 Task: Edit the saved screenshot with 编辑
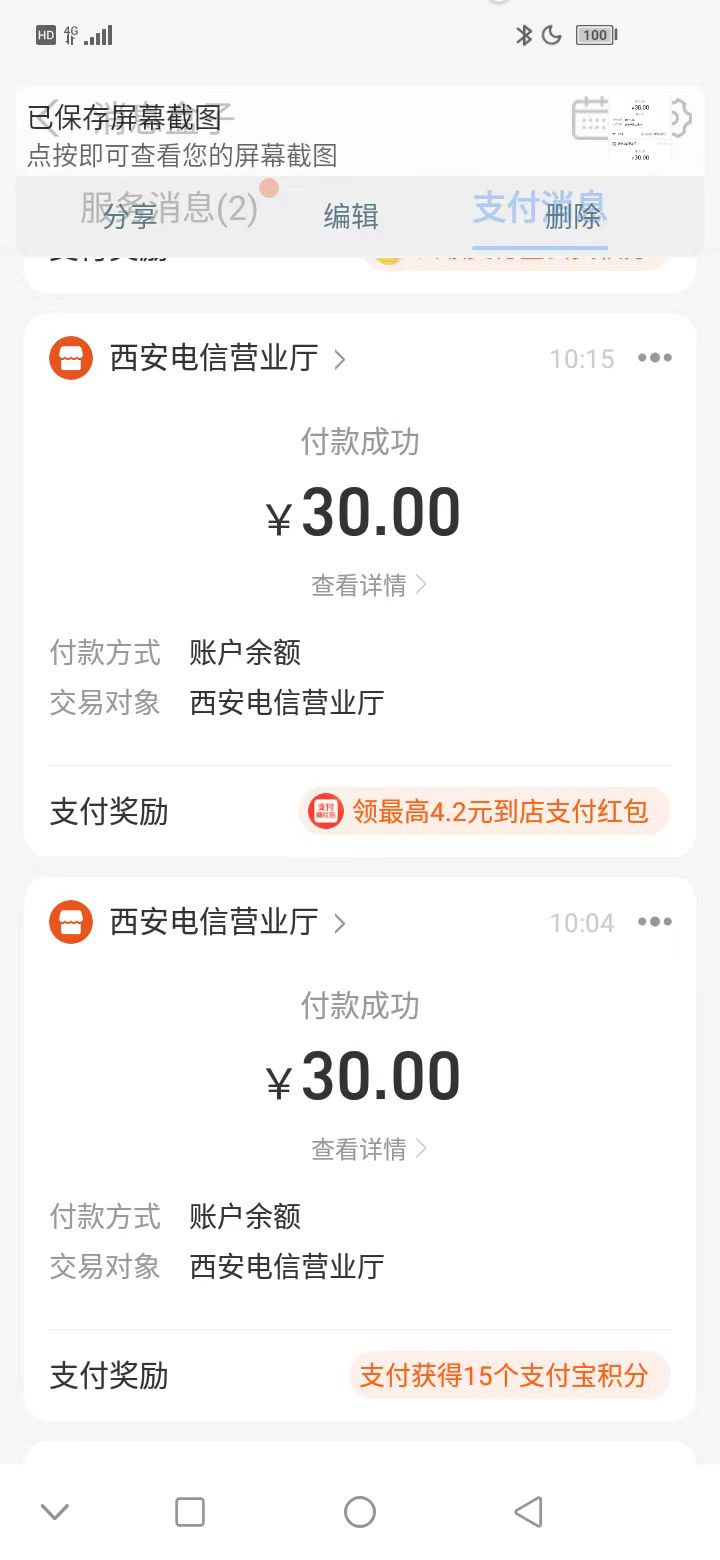(351, 216)
